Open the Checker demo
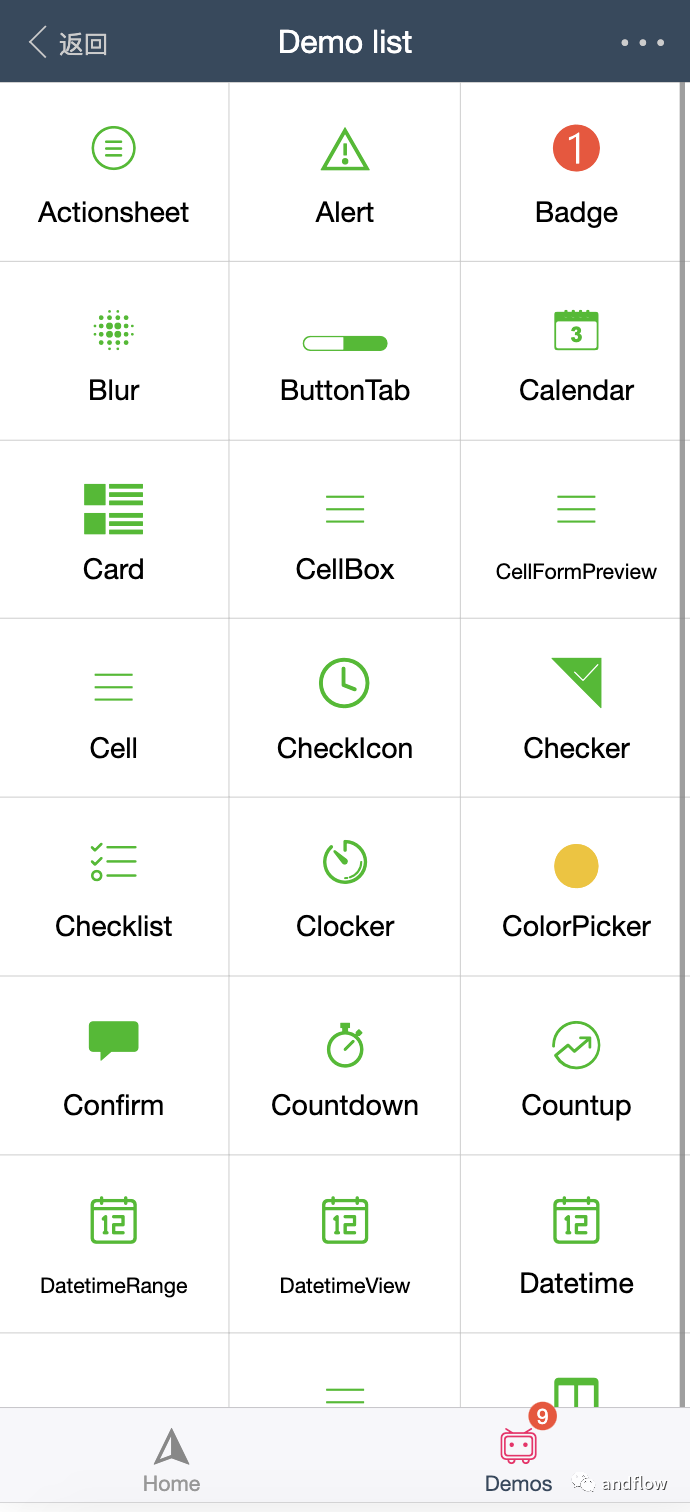690x1512 pixels. [x=576, y=708]
